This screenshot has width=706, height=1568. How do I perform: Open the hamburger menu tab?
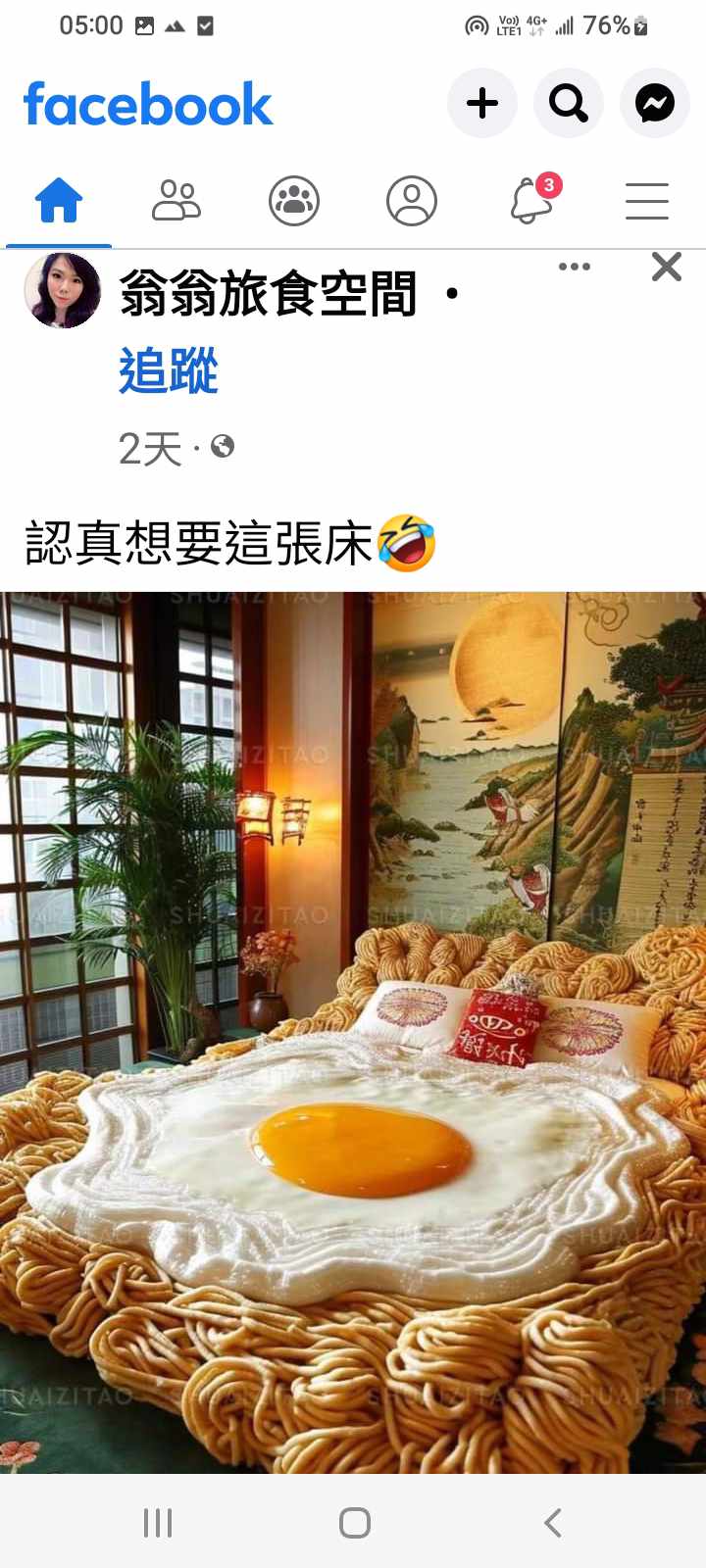pos(647,201)
